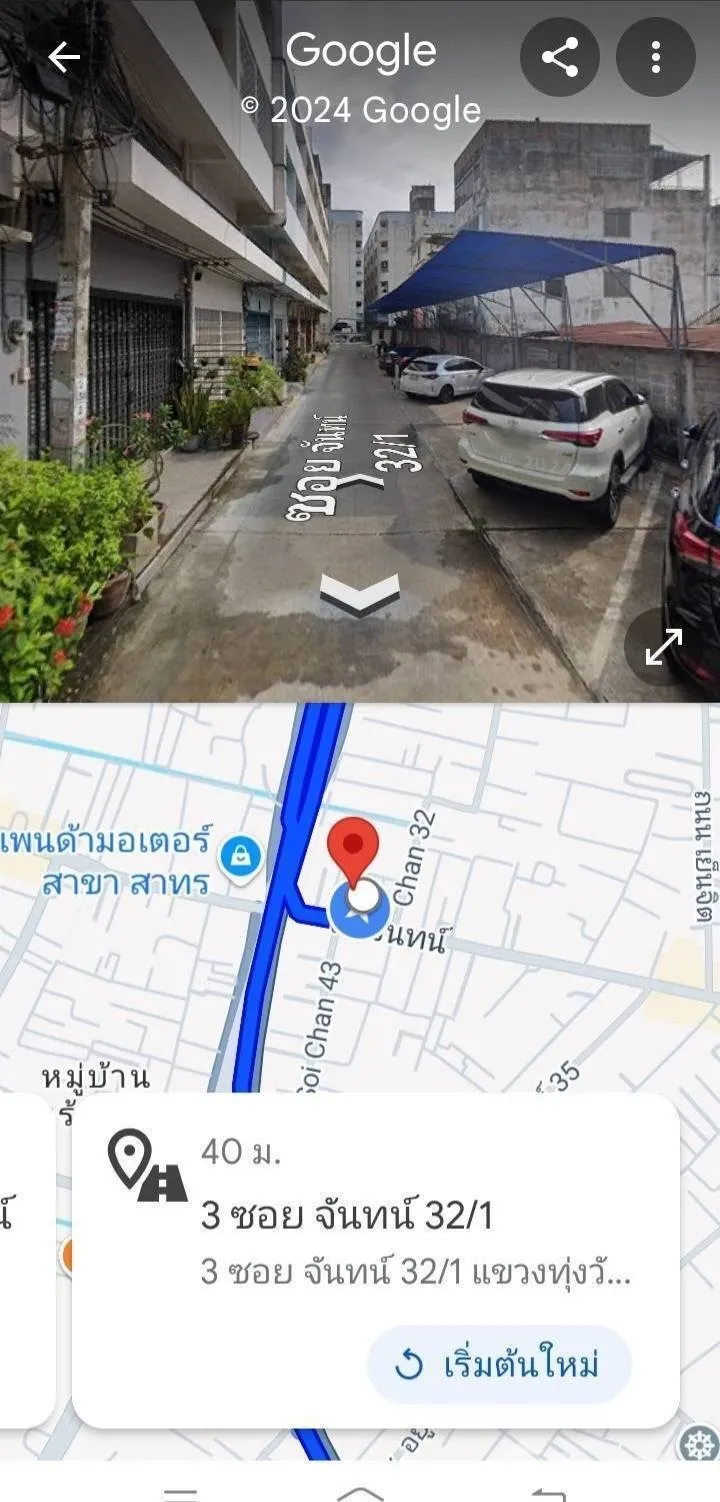Tap the system home button
Image resolution: width=720 pixels, height=1502 pixels.
[360, 1493]
